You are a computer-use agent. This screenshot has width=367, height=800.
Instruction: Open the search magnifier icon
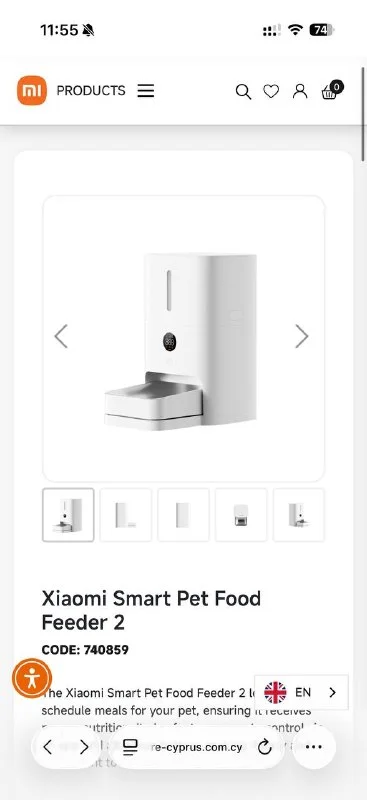click(243, 92)
